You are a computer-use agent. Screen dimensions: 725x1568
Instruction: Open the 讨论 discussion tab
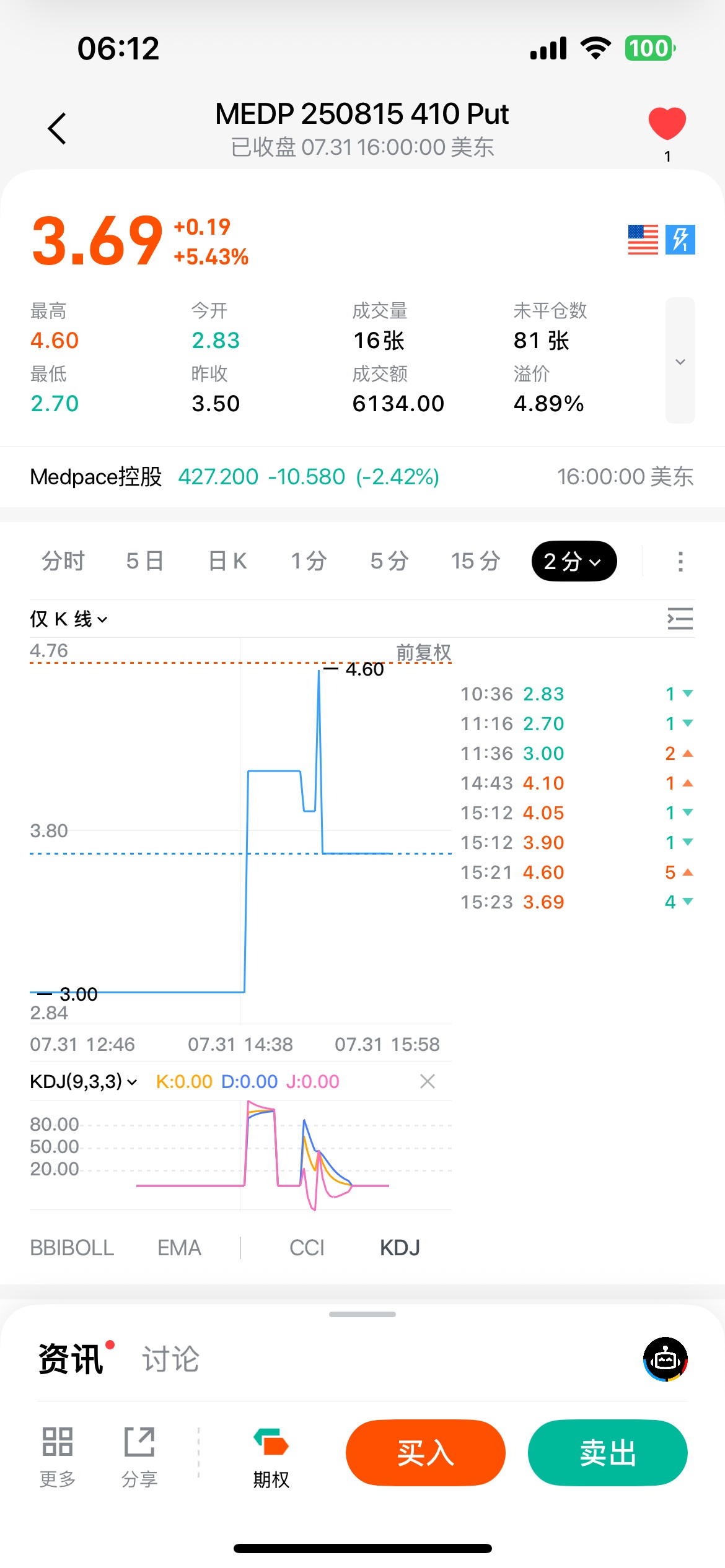point(170,1359)
